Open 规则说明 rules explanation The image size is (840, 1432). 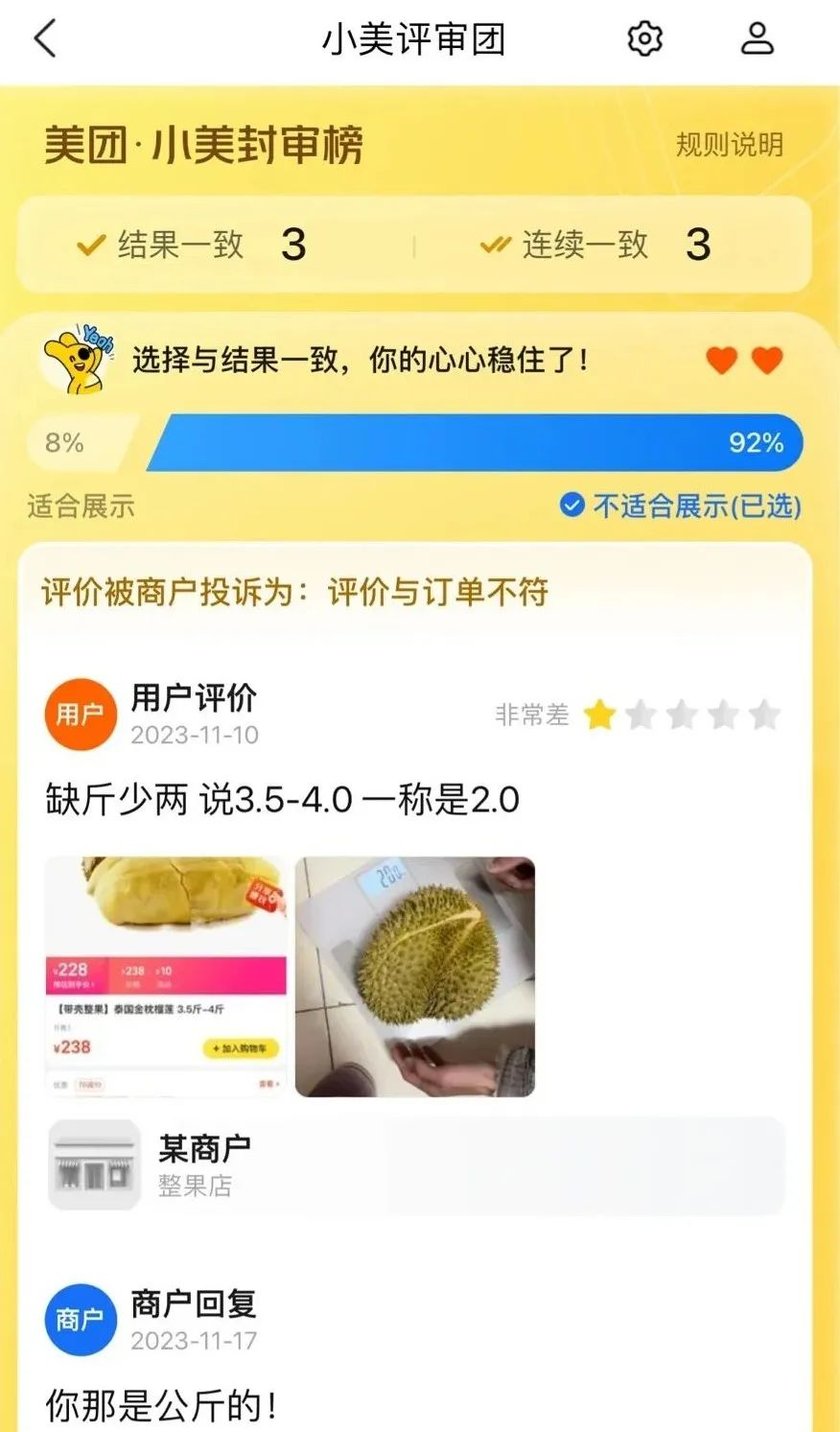pos(729,145)
